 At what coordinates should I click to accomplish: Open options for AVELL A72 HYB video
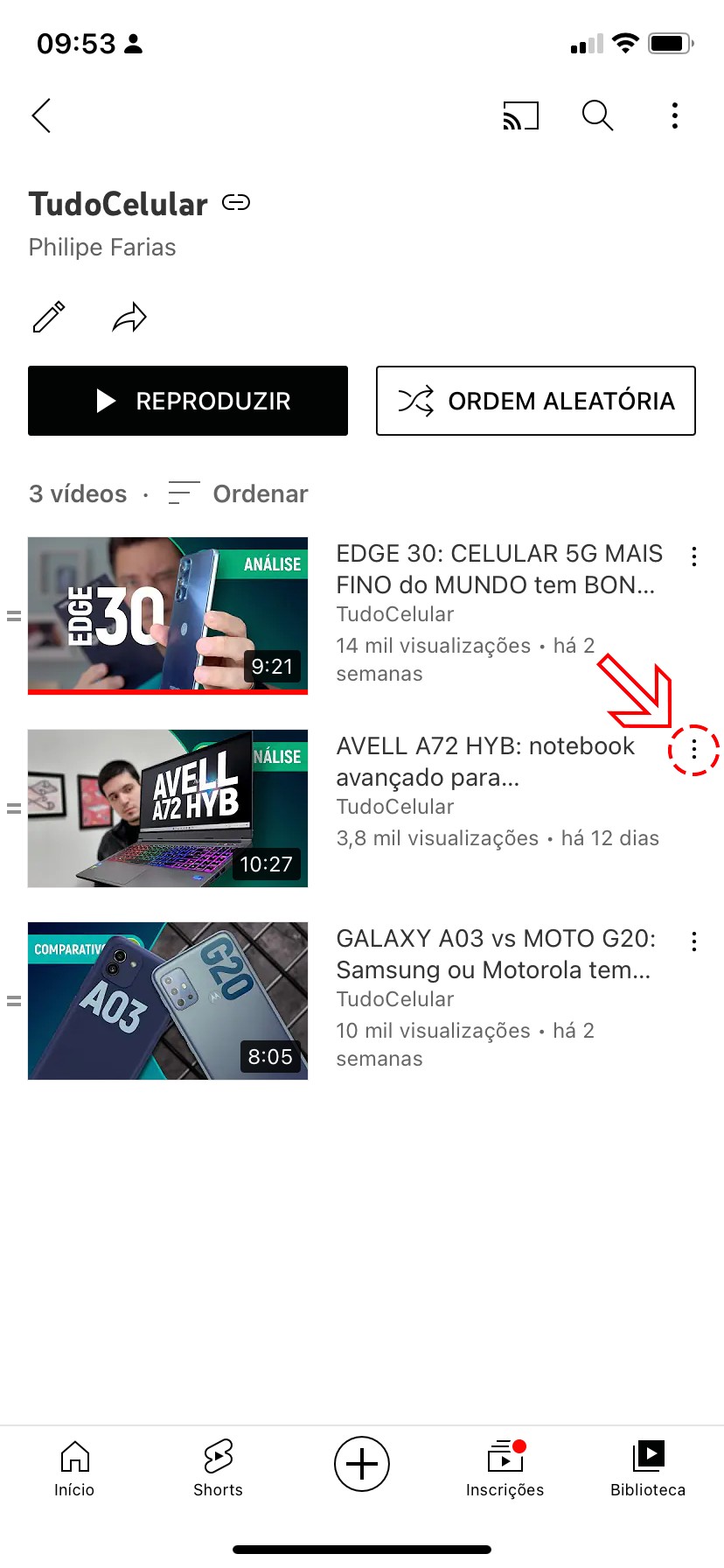(x=693, y=749)
